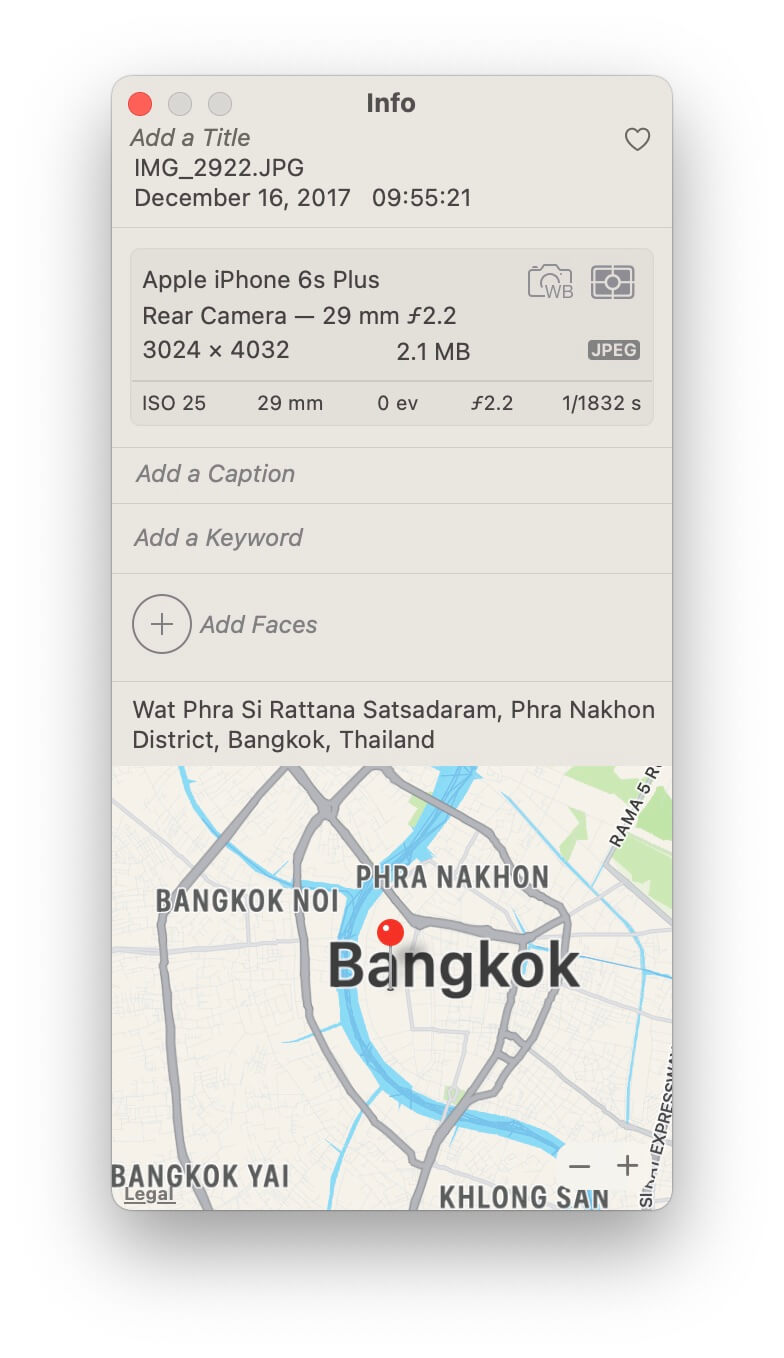Click the Info window title

click(x=391, y=103)
